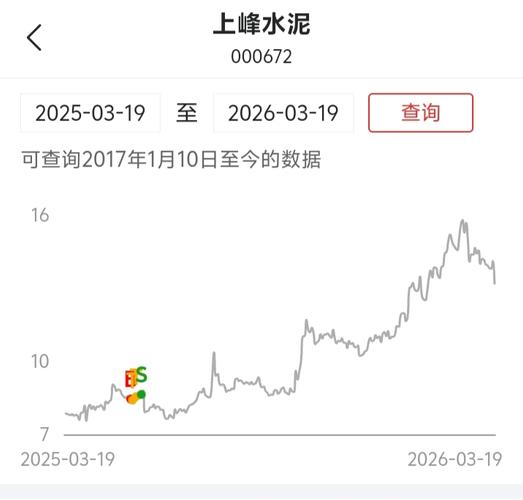Select the green S sell marker on chart
Screen dimensions: 523x500
pyautogui.click(x=141, y=375)
